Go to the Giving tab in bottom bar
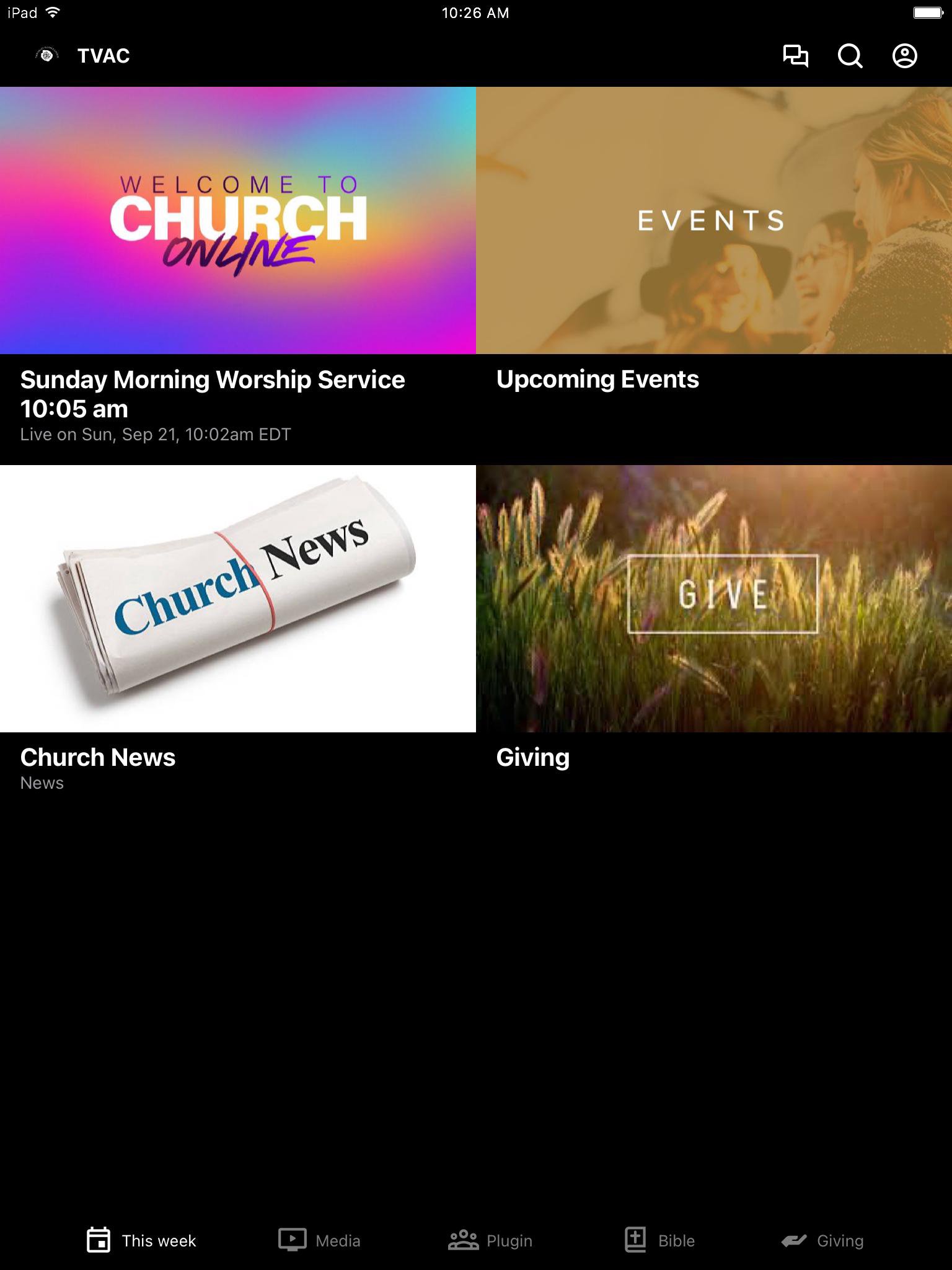The height and width of the screenshot is (1270, 952). point(822,1240)
